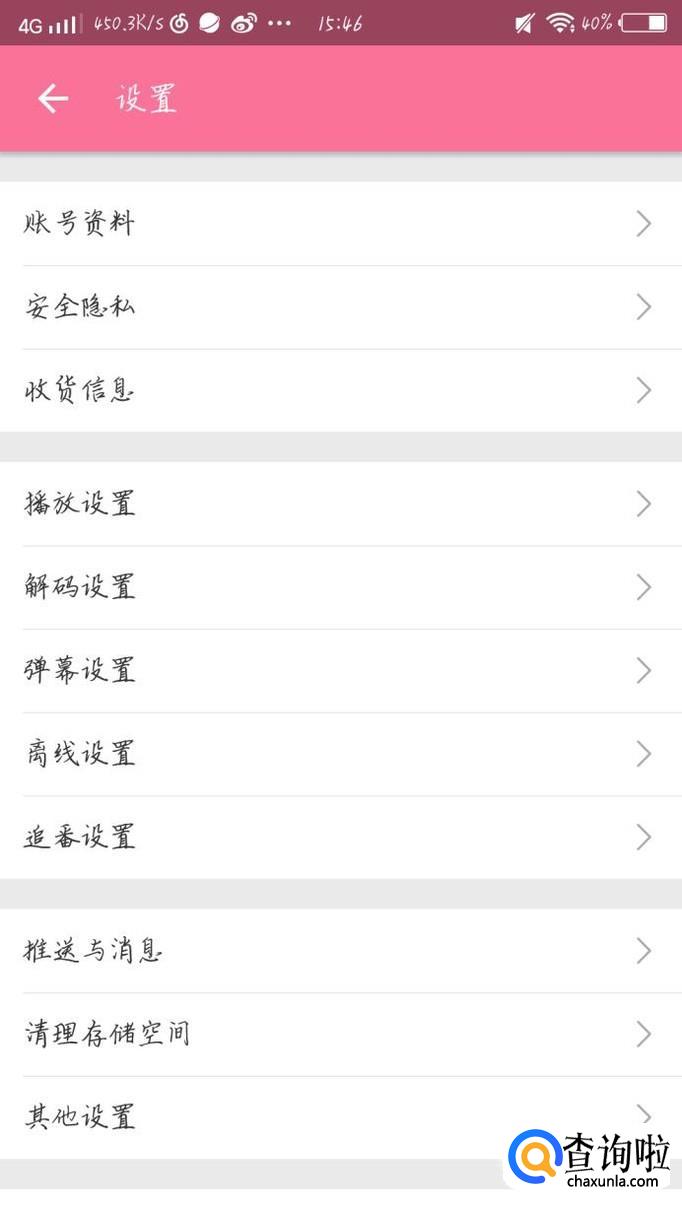Open 播放设置 playback settings
The width and height of the screenshot is (682, 1212).
coord(341,504)
